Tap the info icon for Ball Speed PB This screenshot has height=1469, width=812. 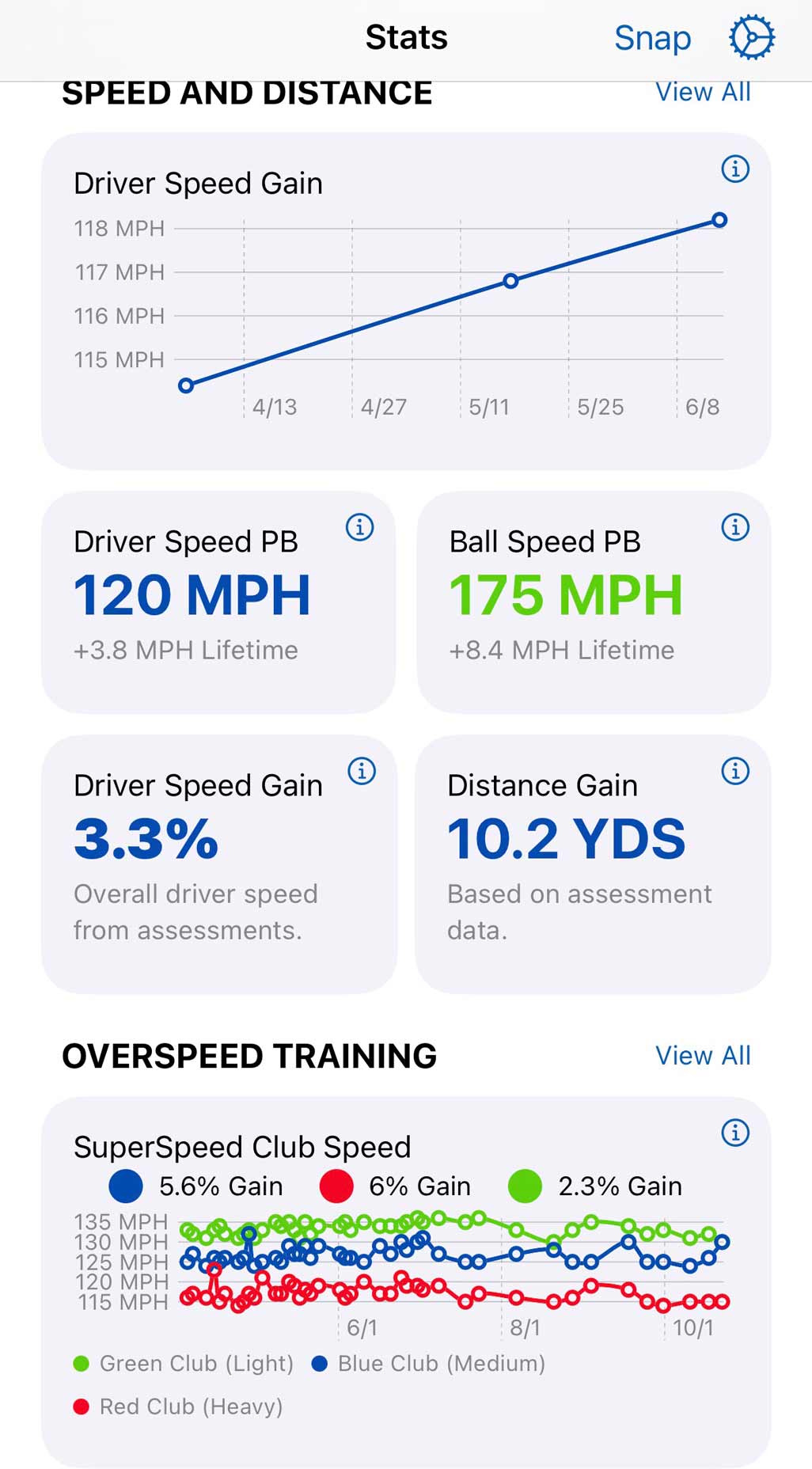[x=734, y=528]
